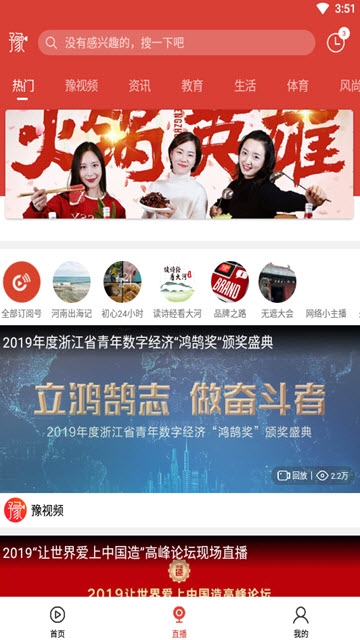Image resolution: width=360 pixels, height=640 pixels.
Task: Open the hotpot banner at the top
Action: [x=179, y=164]
